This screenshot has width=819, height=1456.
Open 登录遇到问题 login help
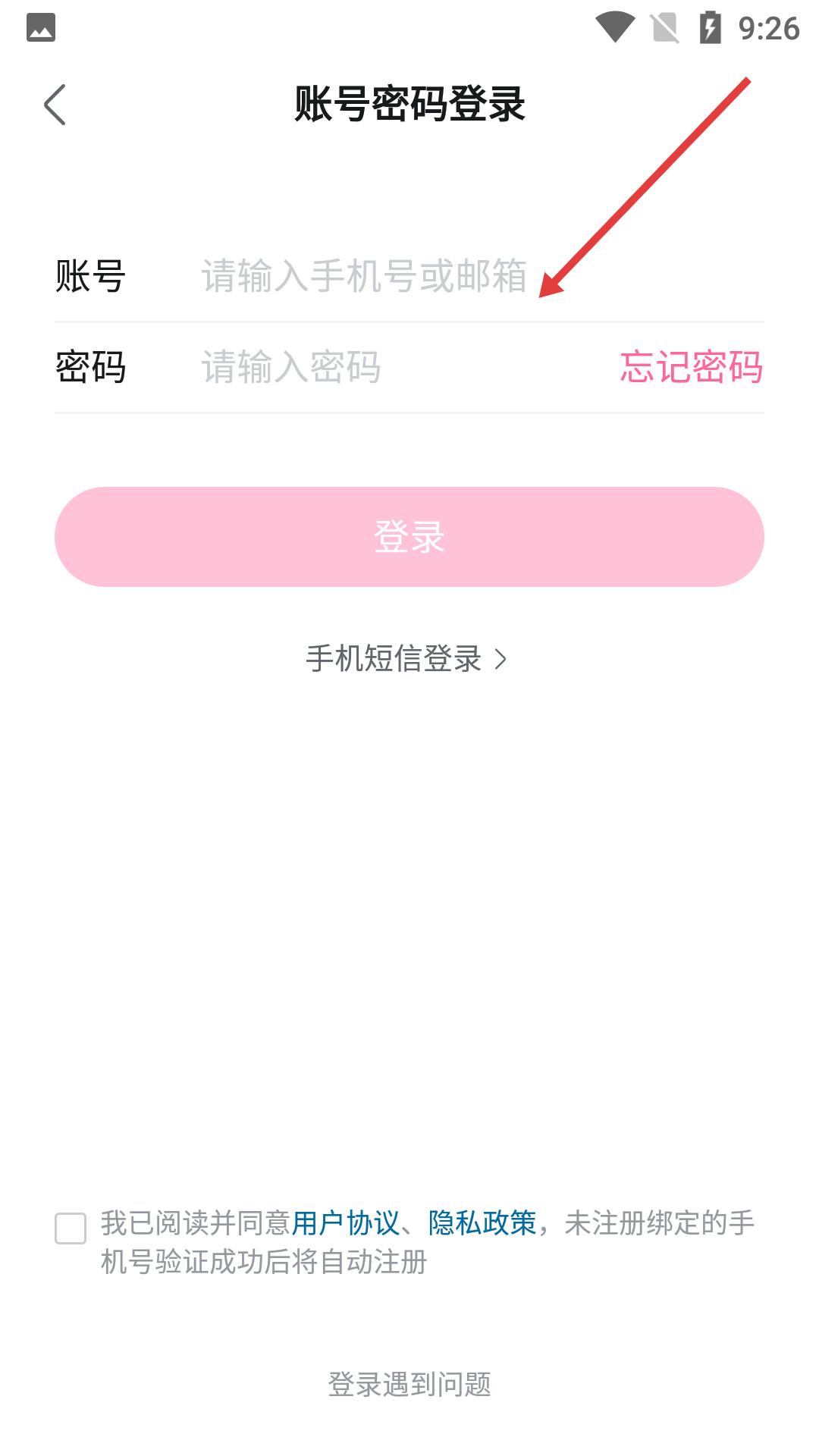point(409,1384)
